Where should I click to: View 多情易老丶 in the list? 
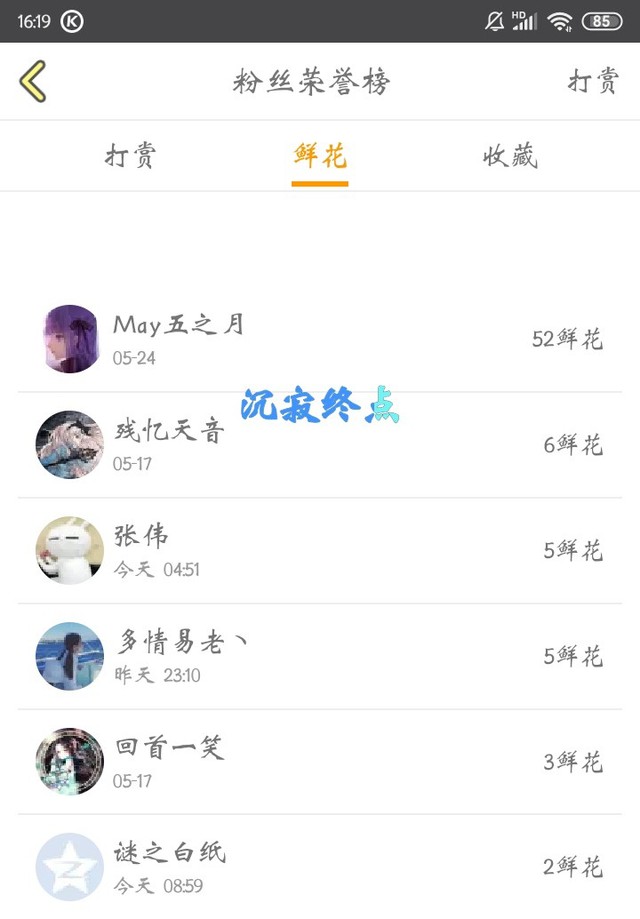pos(320,656)
